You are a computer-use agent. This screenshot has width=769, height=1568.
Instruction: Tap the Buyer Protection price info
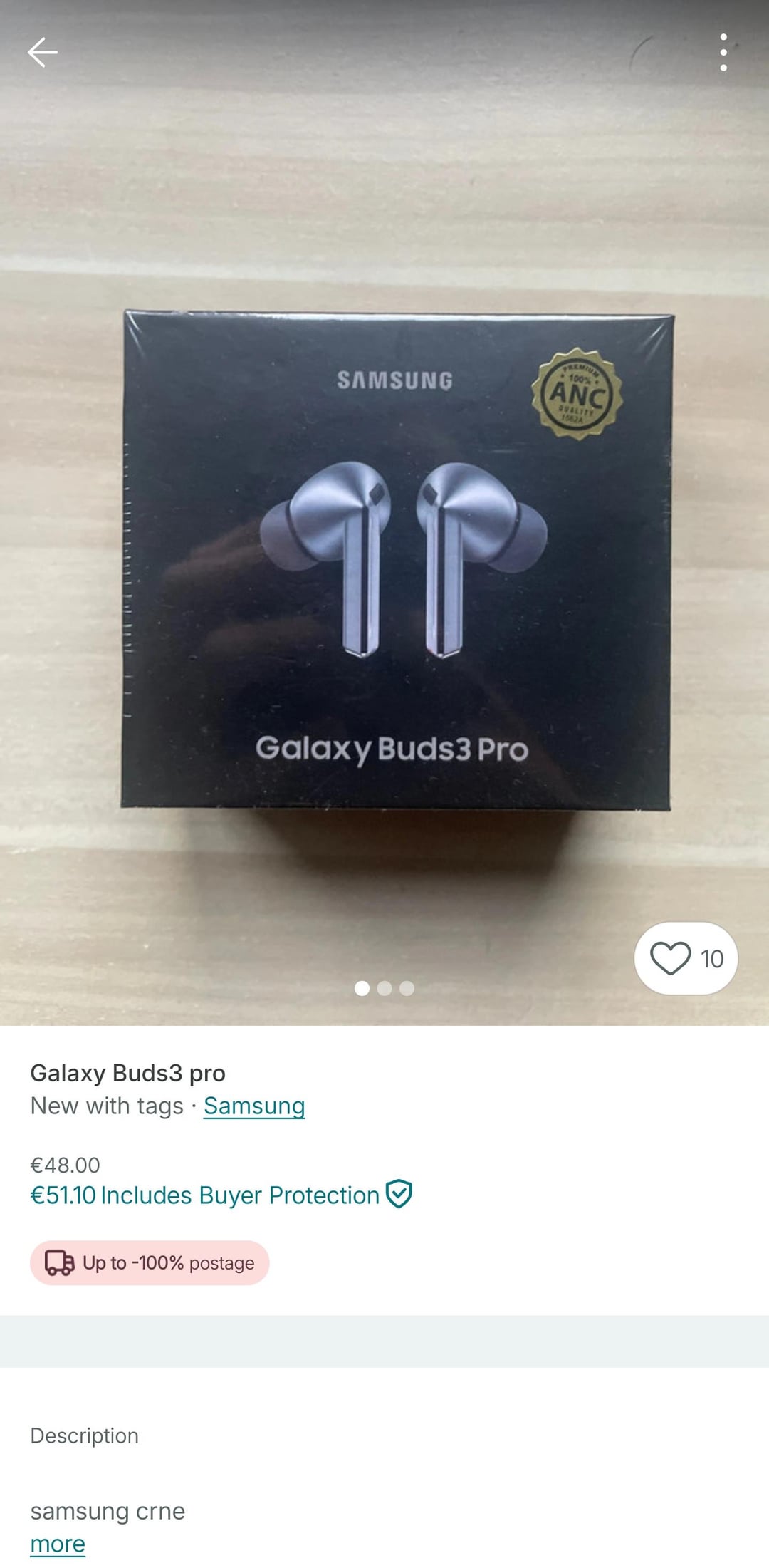tap(221, 1195)
